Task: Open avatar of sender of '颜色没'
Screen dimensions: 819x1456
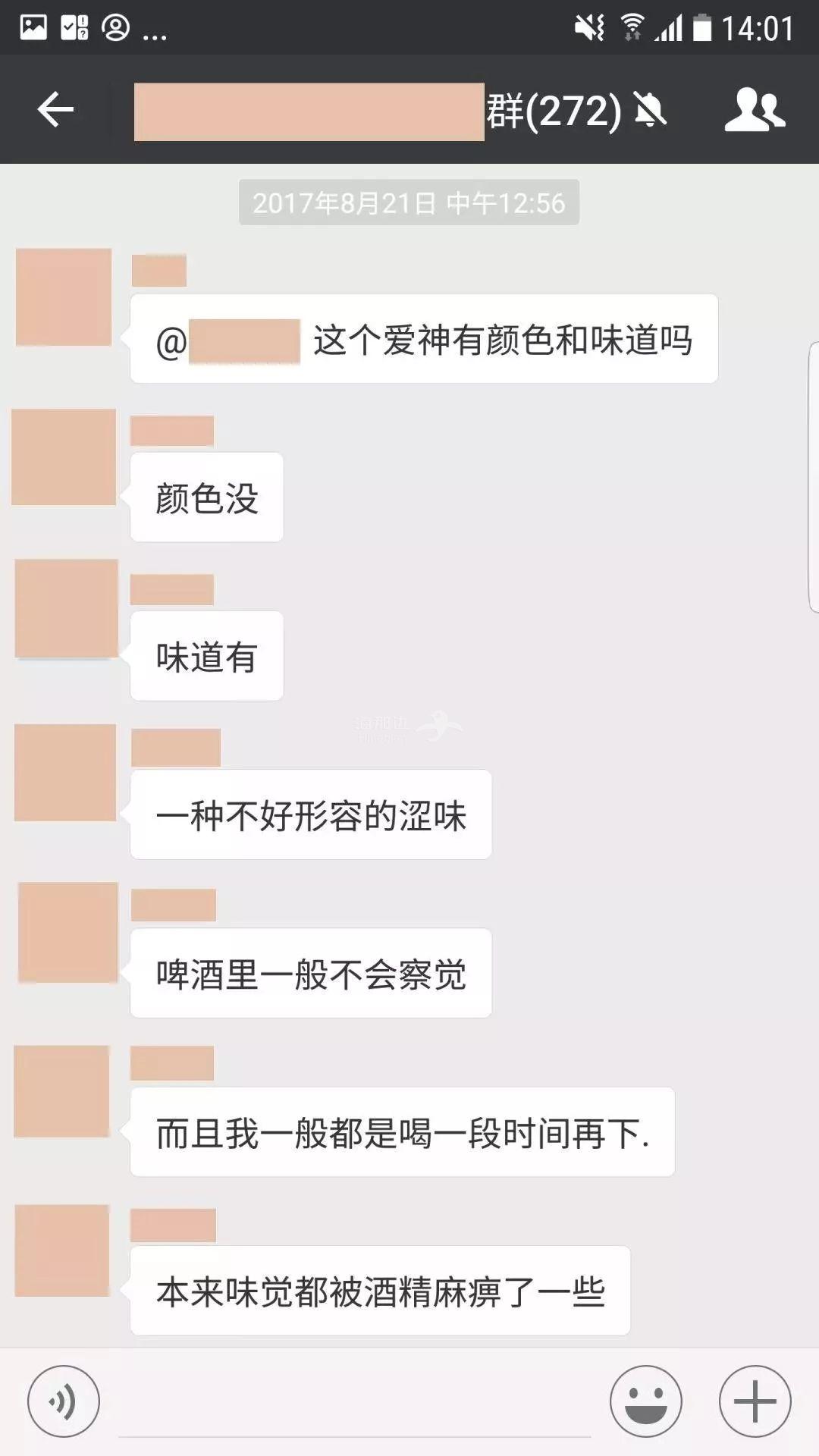Action: point(64,457)
